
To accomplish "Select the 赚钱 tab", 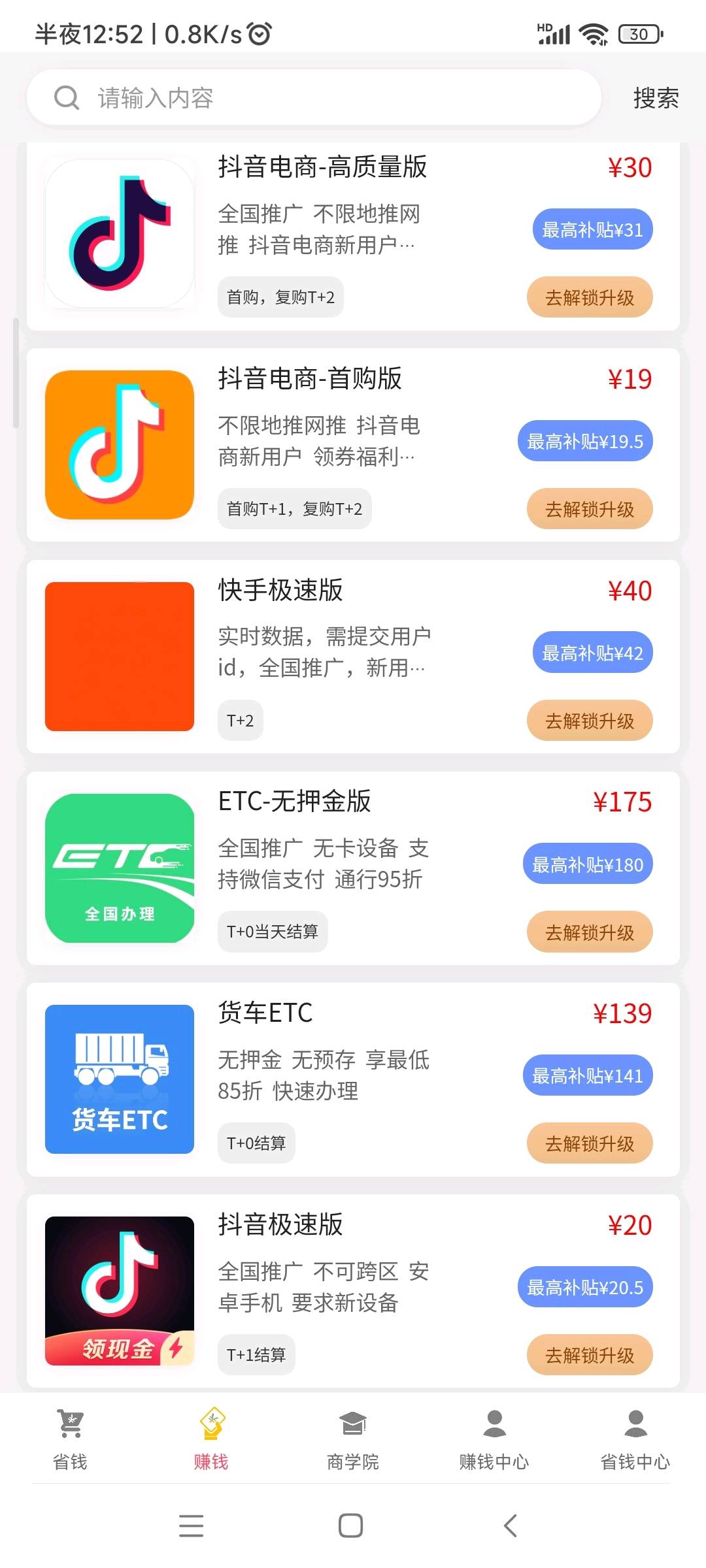I will point(211,1439).
